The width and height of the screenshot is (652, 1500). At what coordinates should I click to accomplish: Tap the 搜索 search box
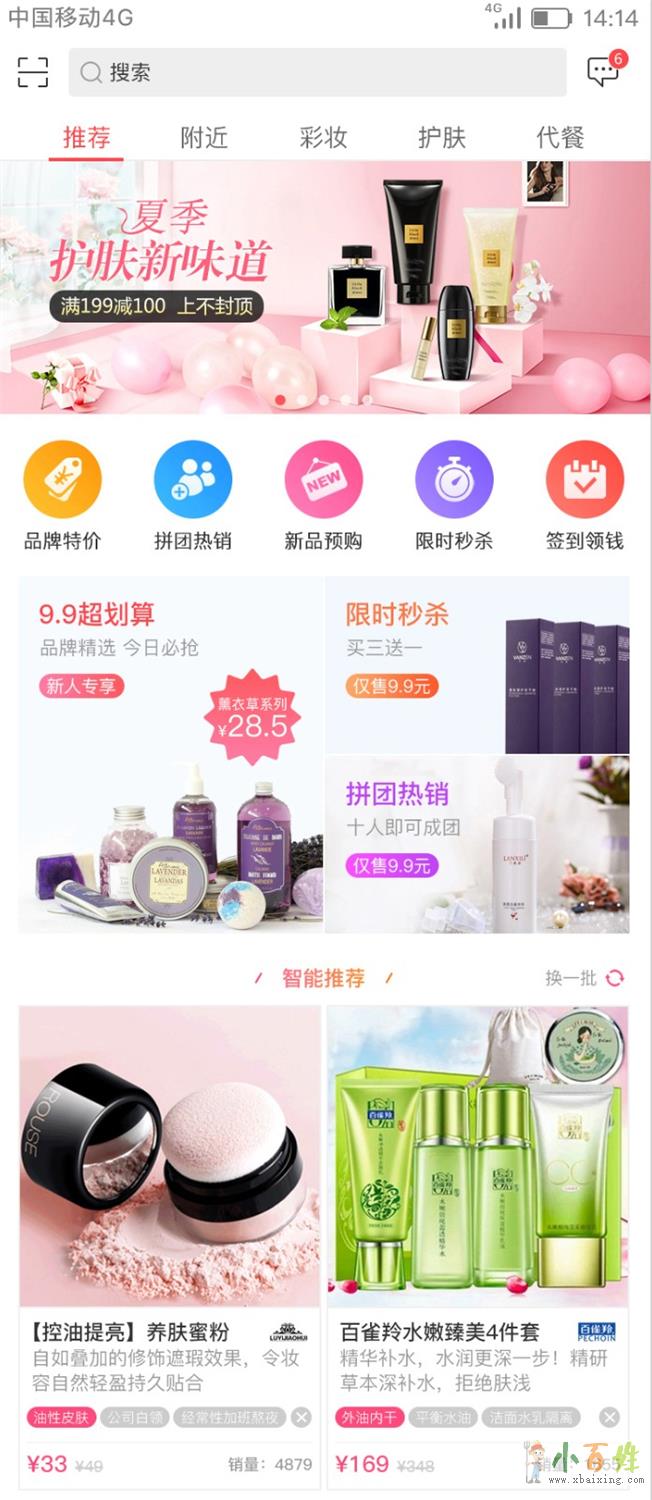[317, 72]
